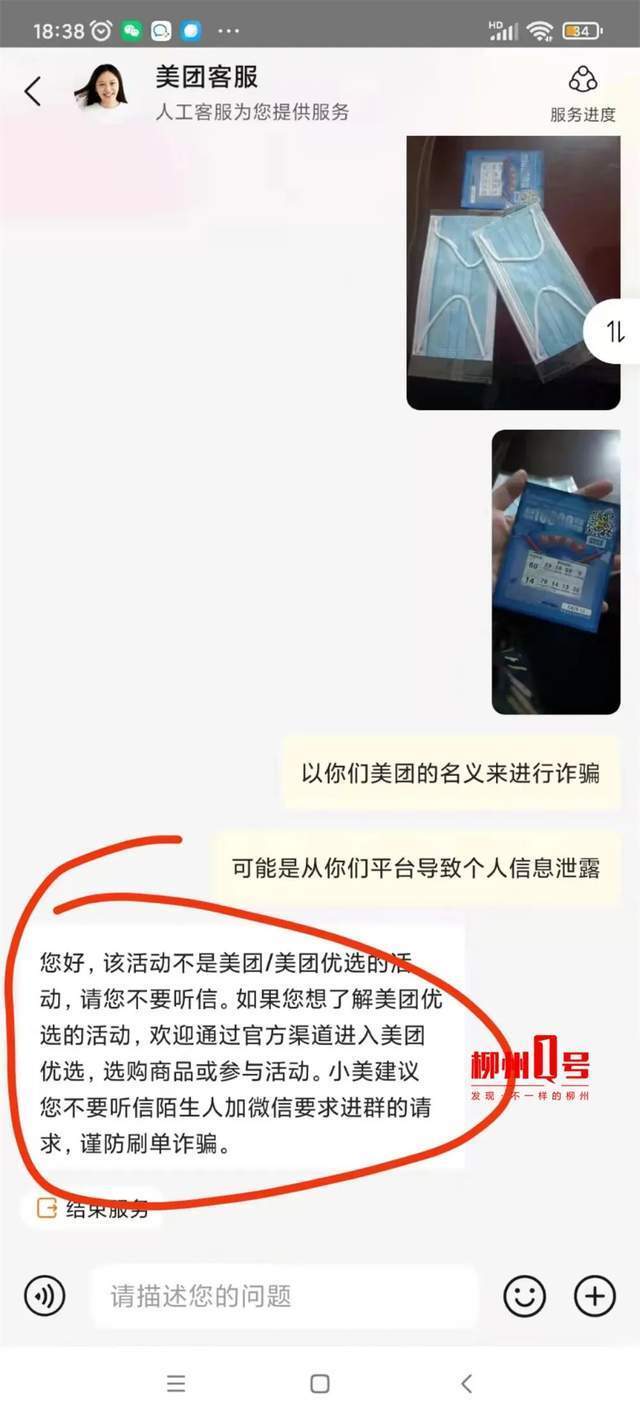This screenshot has width=640, height=1422.
Task: Switch to voice input
Action: pyautogui.click(x=45, y=1297)
